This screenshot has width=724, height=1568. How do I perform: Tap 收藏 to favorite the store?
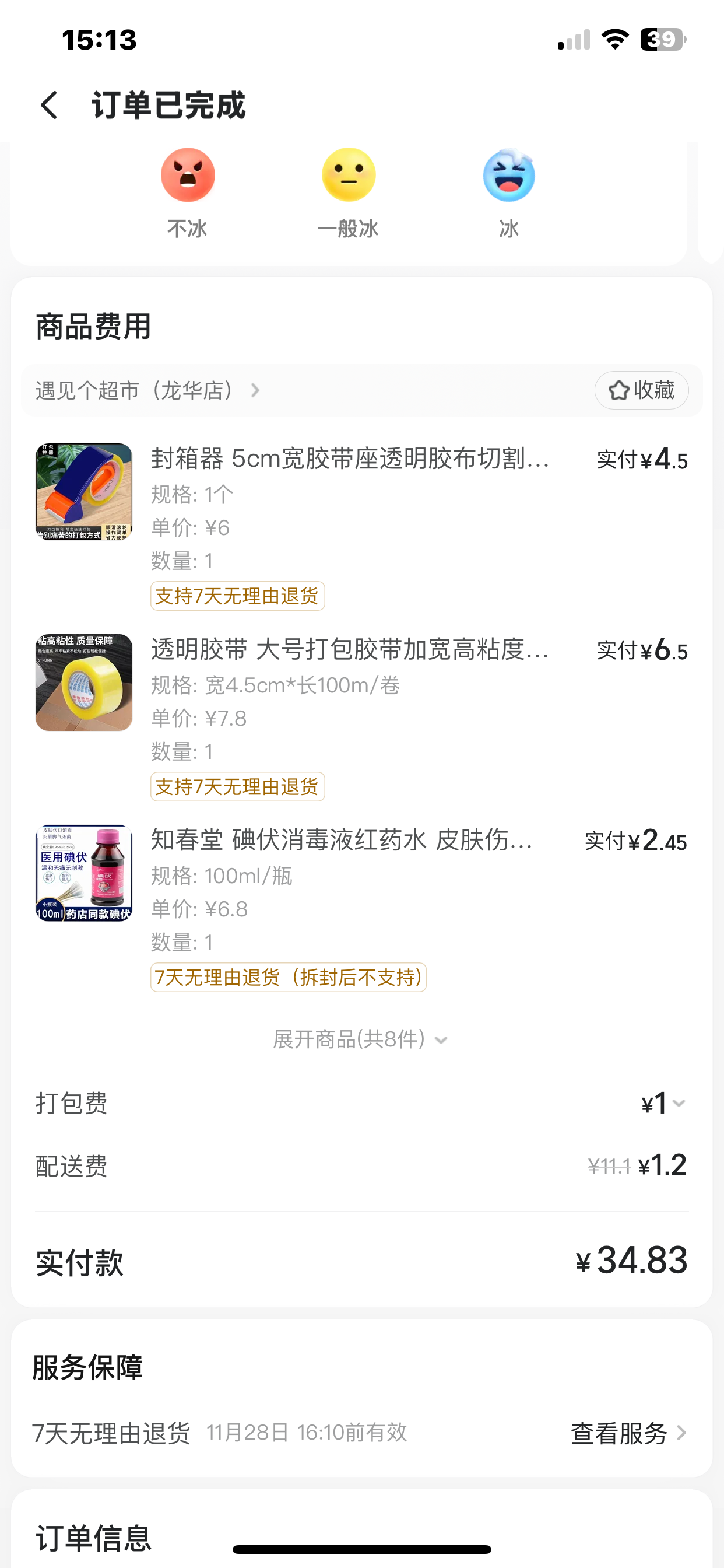coord(641,390)
